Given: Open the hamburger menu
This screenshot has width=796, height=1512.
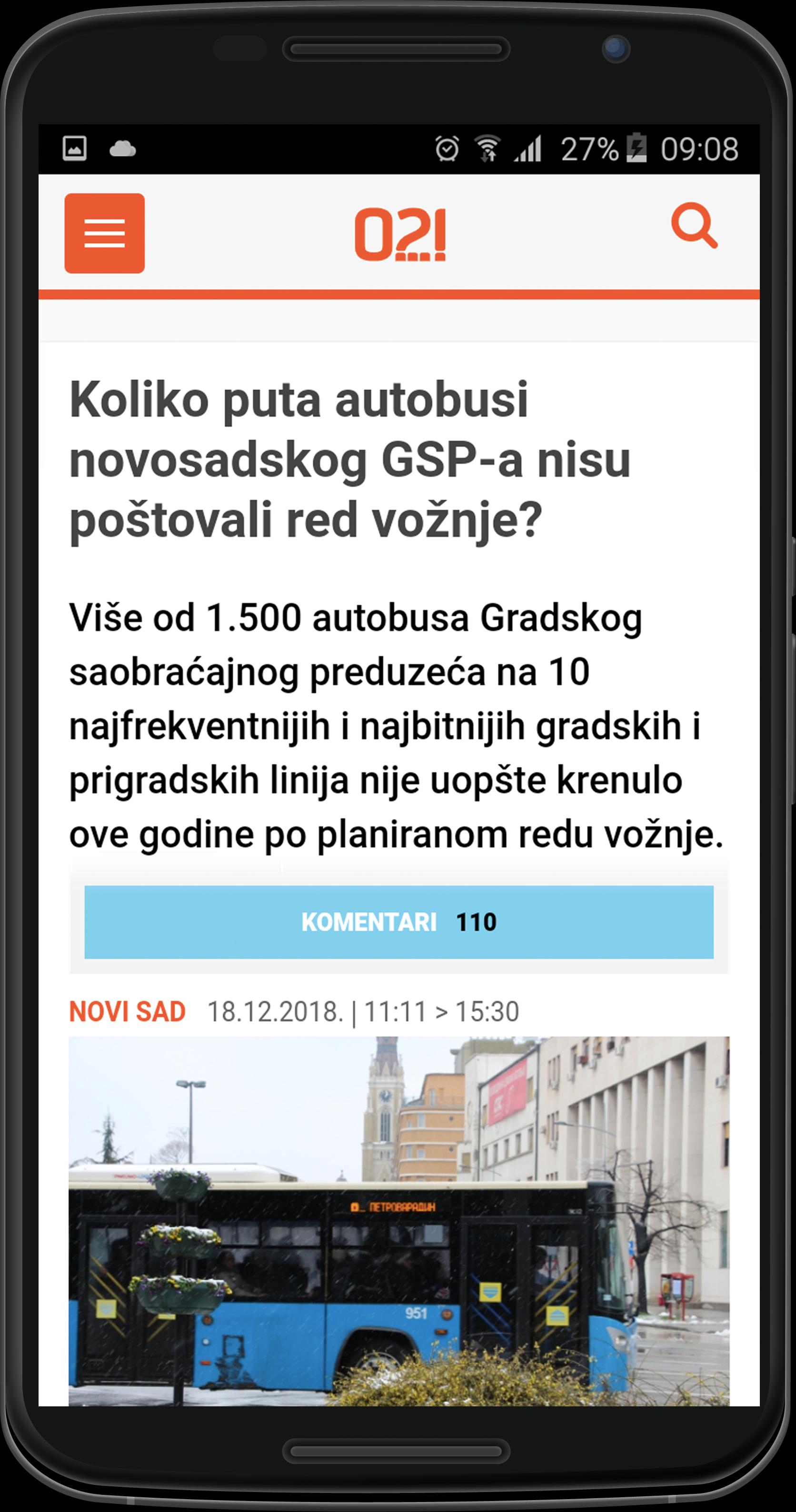Looking at the screenshot, I should [104, 233].
